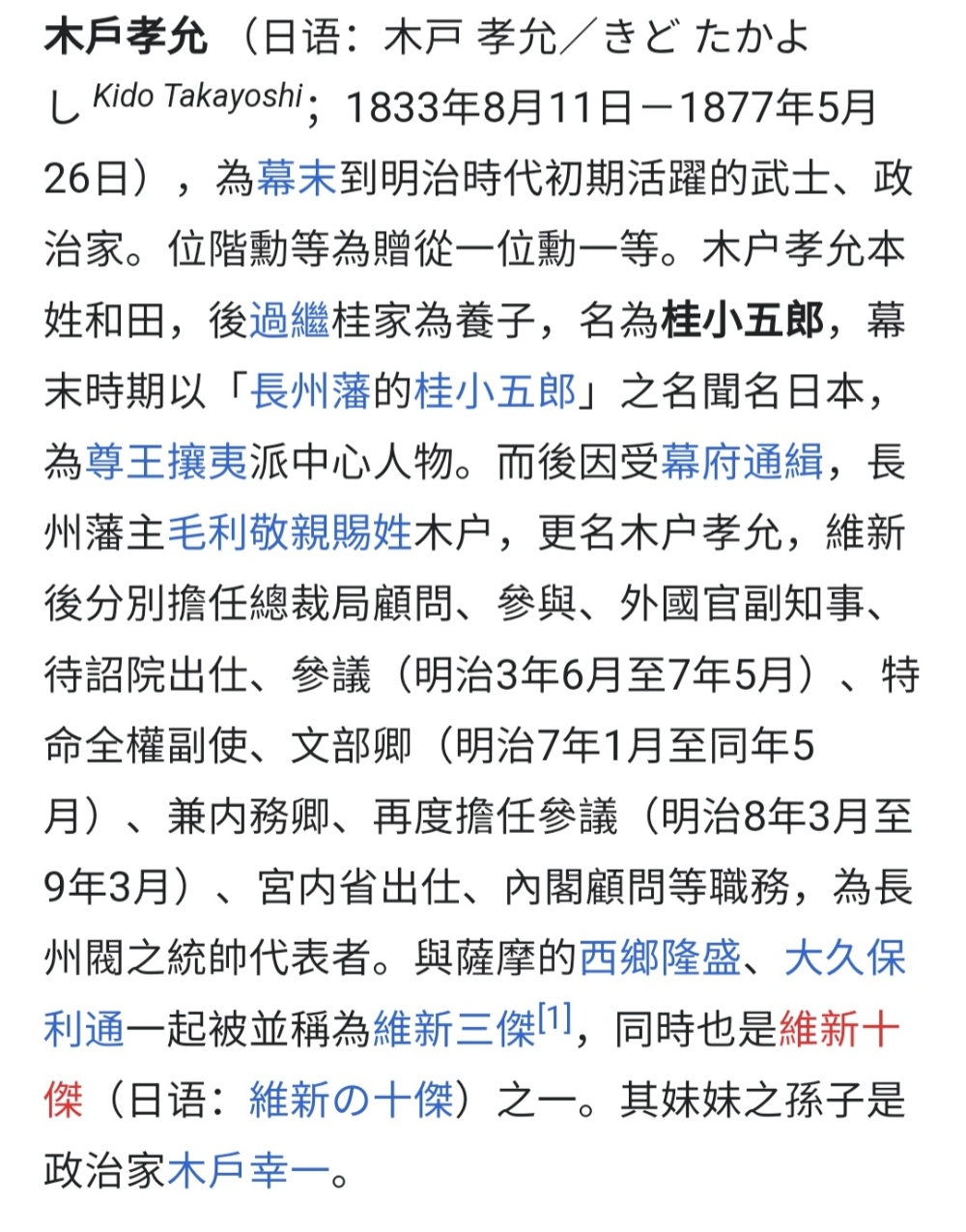
Task: View the 木戶幸一 article link
Action: click(x=248, y=1170)
